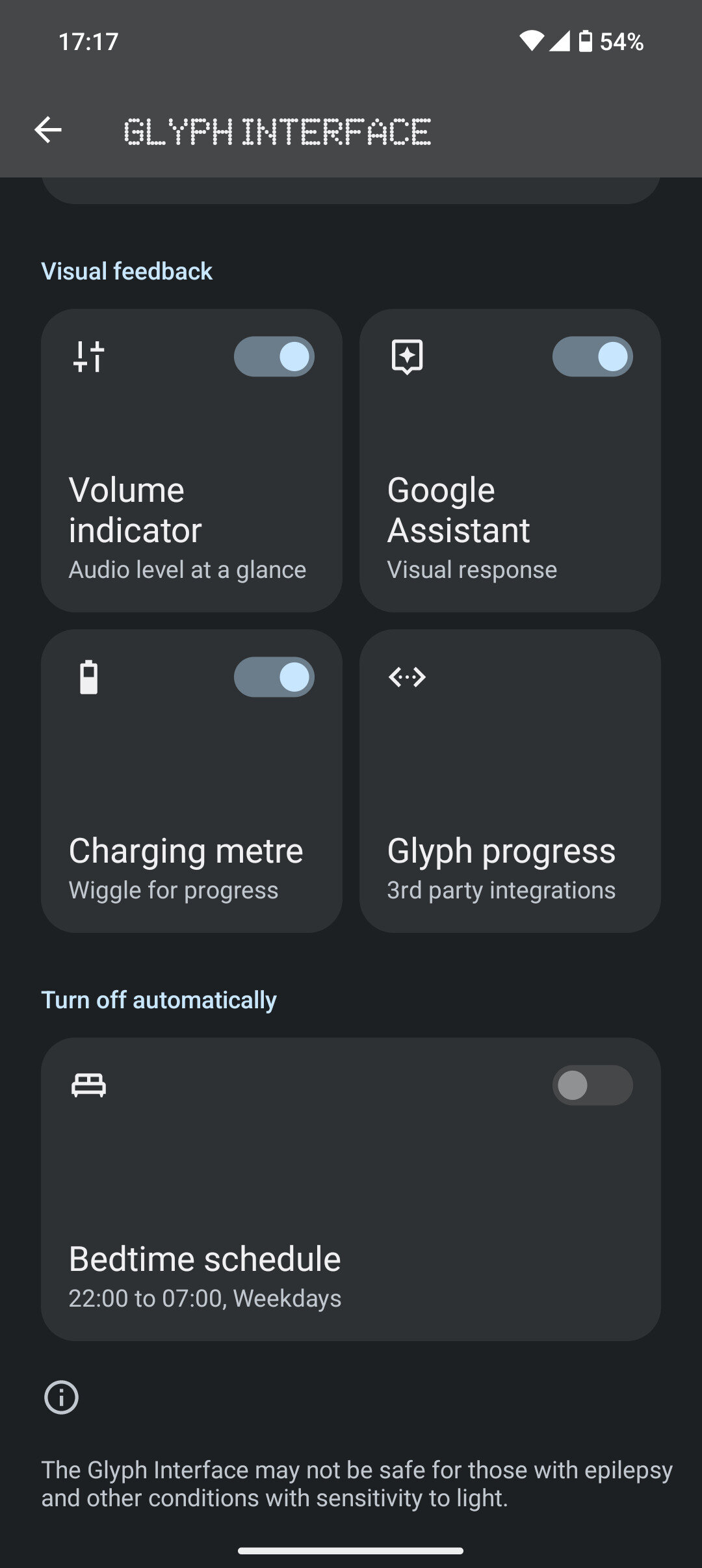Screen dimensions: 702x1568
Task: Open the Charging metre card
Action: 192,781
